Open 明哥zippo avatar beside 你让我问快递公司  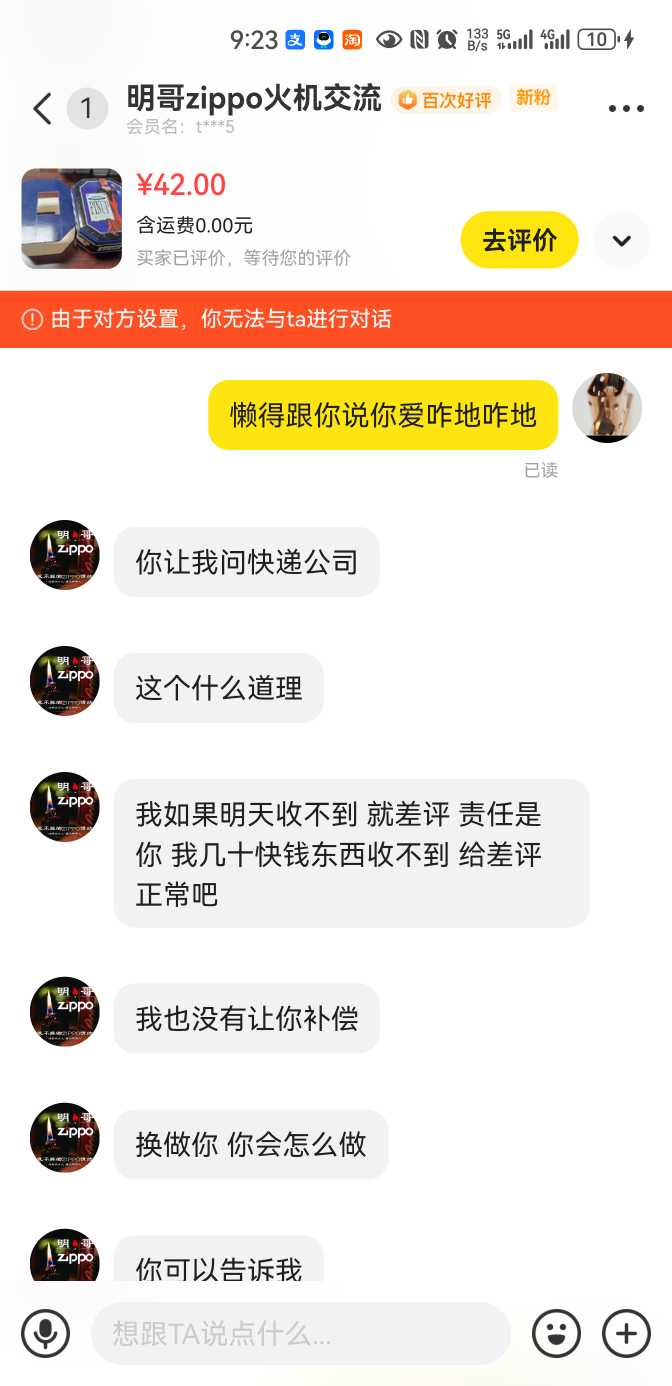point(64,555)
